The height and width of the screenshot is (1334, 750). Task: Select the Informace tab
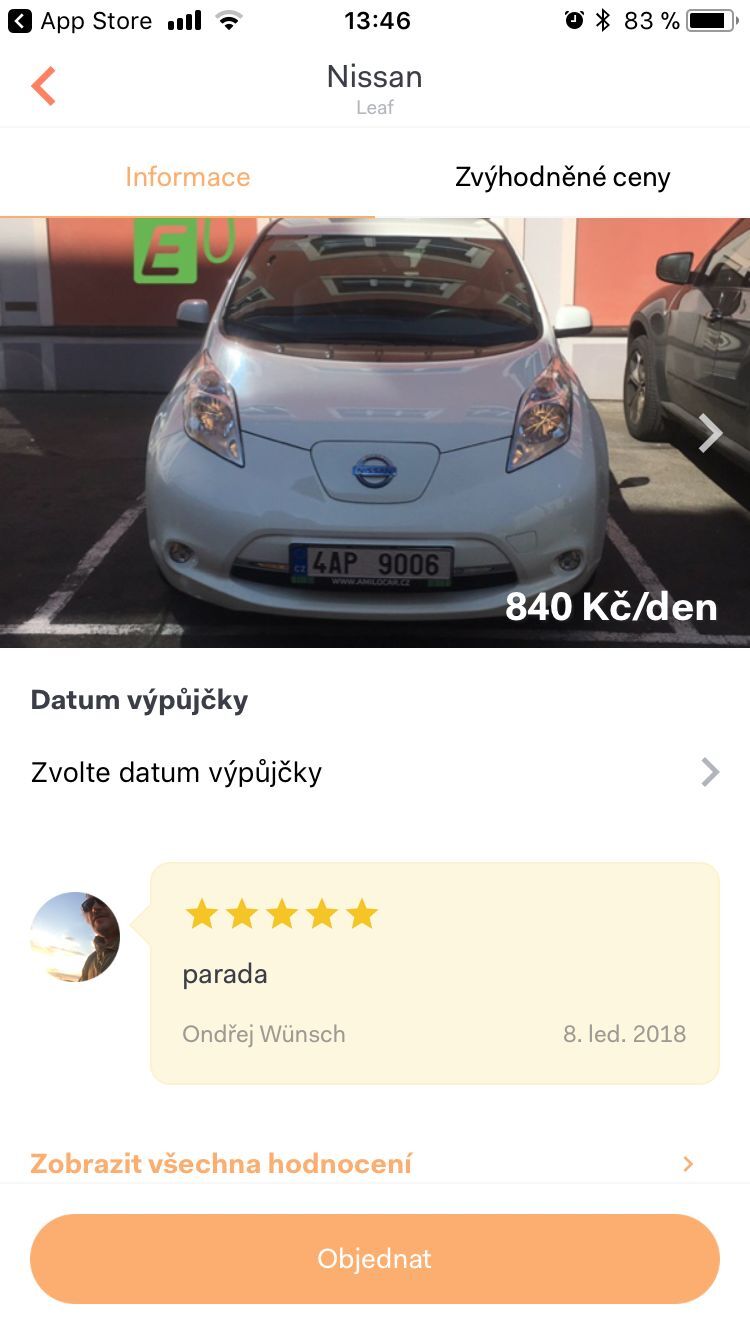pos(188,177)
